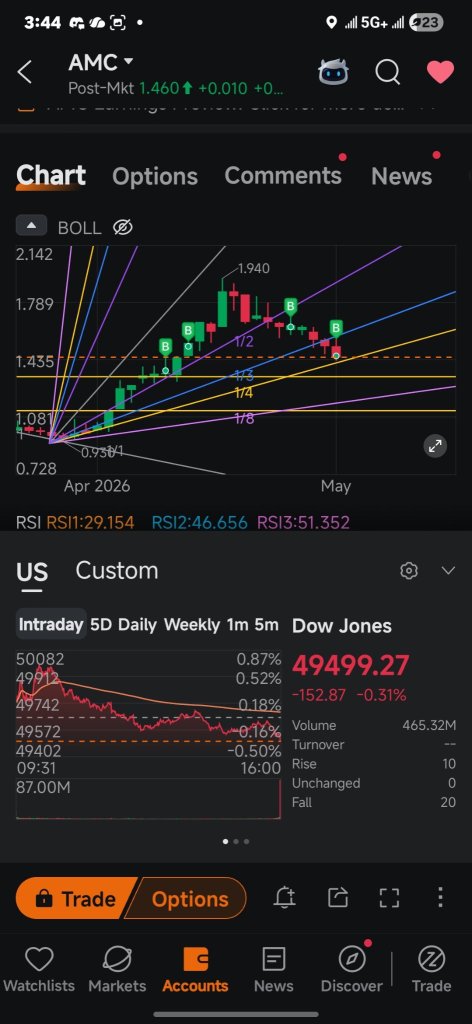Remove AMC from favorites via heart icon

coord(440,72)
